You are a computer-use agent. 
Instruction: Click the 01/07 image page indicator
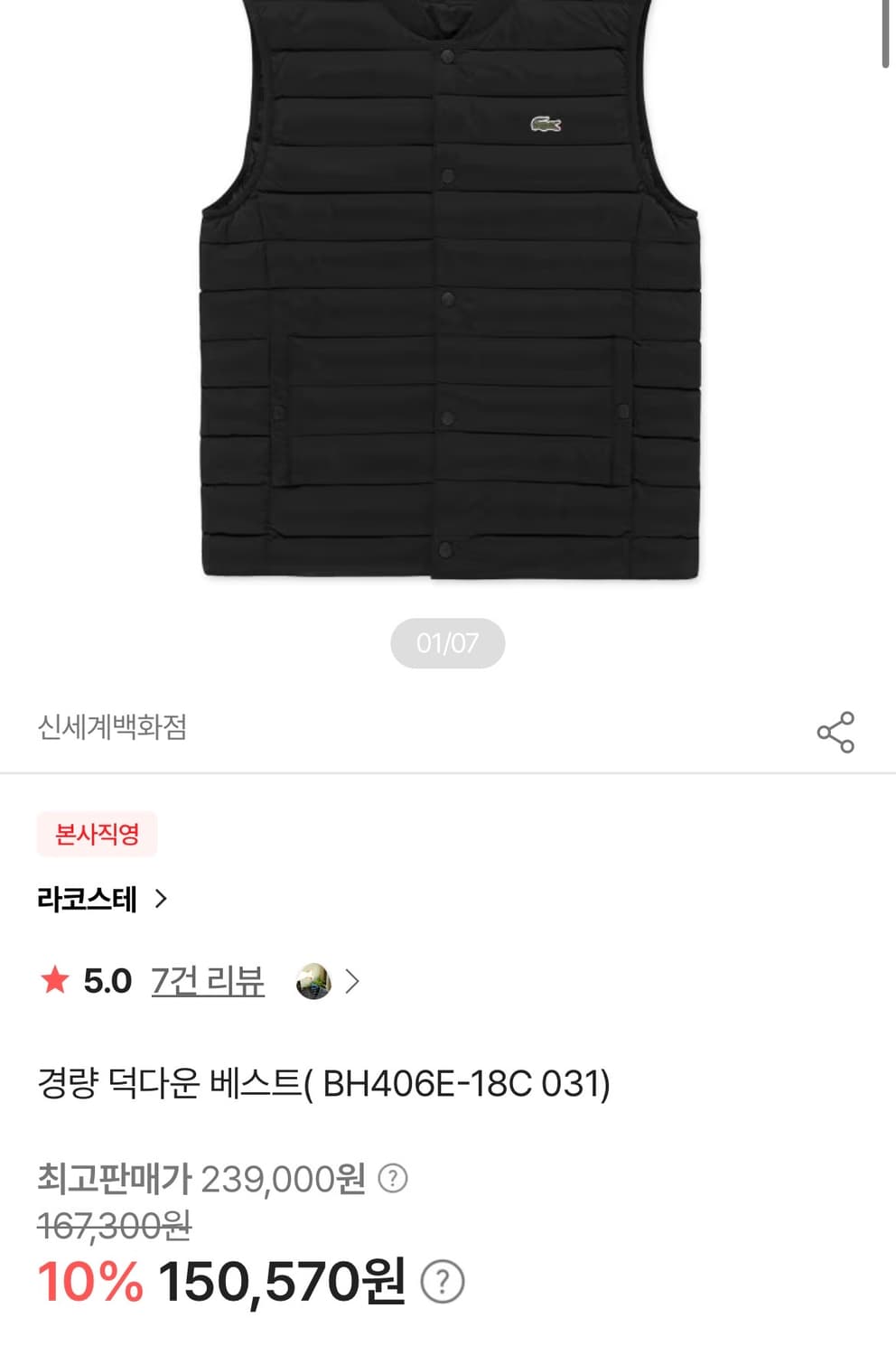click(x=448, y=643)
